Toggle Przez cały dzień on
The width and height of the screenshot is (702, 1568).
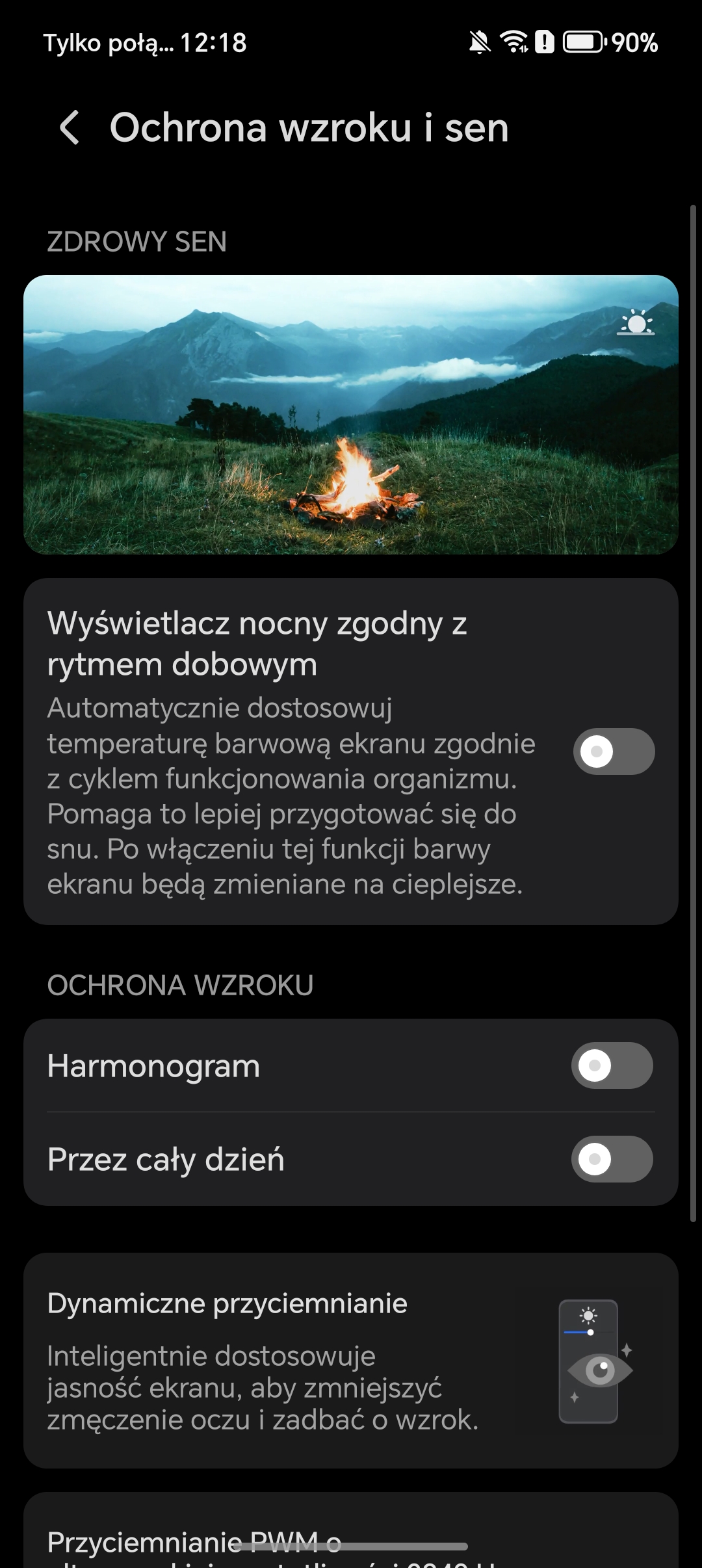(612, 1159)
